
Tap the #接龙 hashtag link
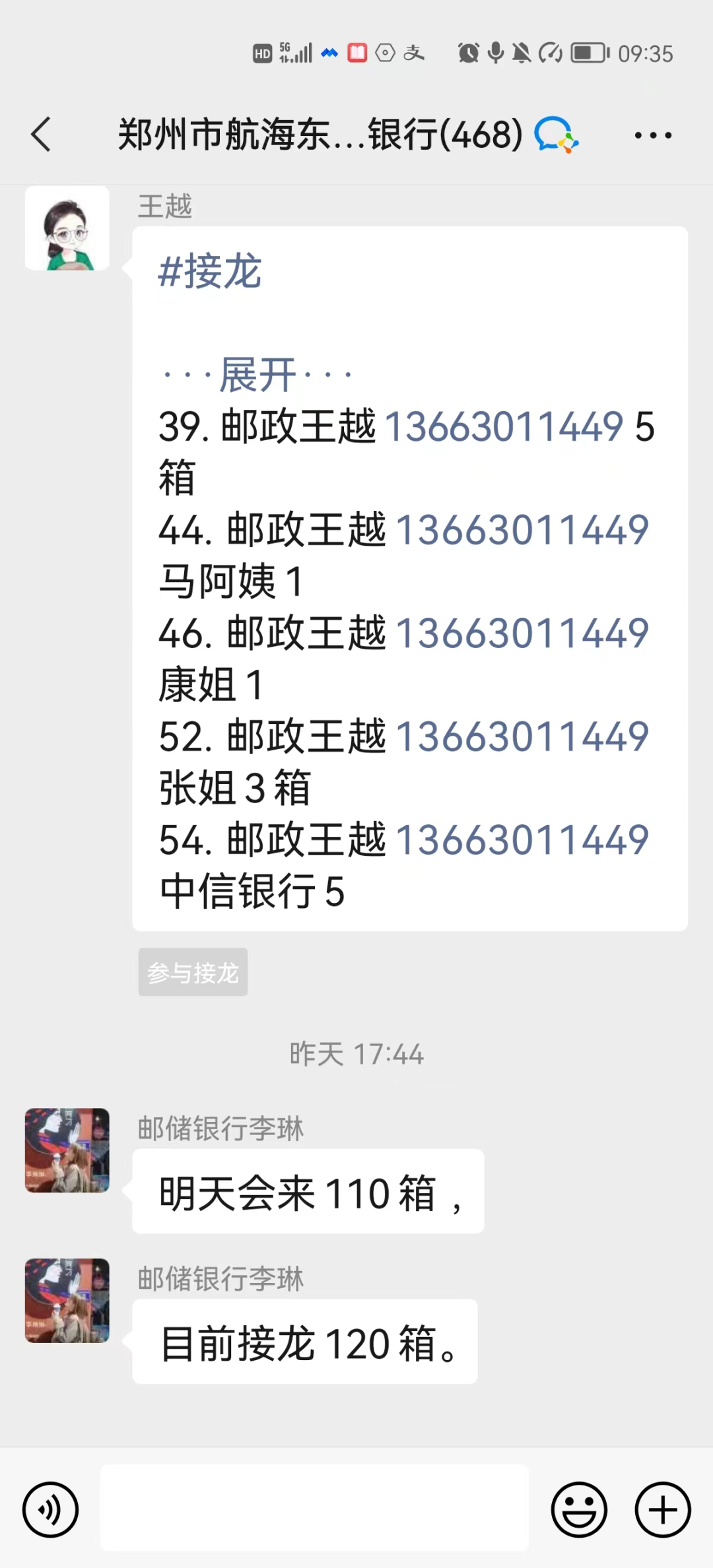pos(210,271)
